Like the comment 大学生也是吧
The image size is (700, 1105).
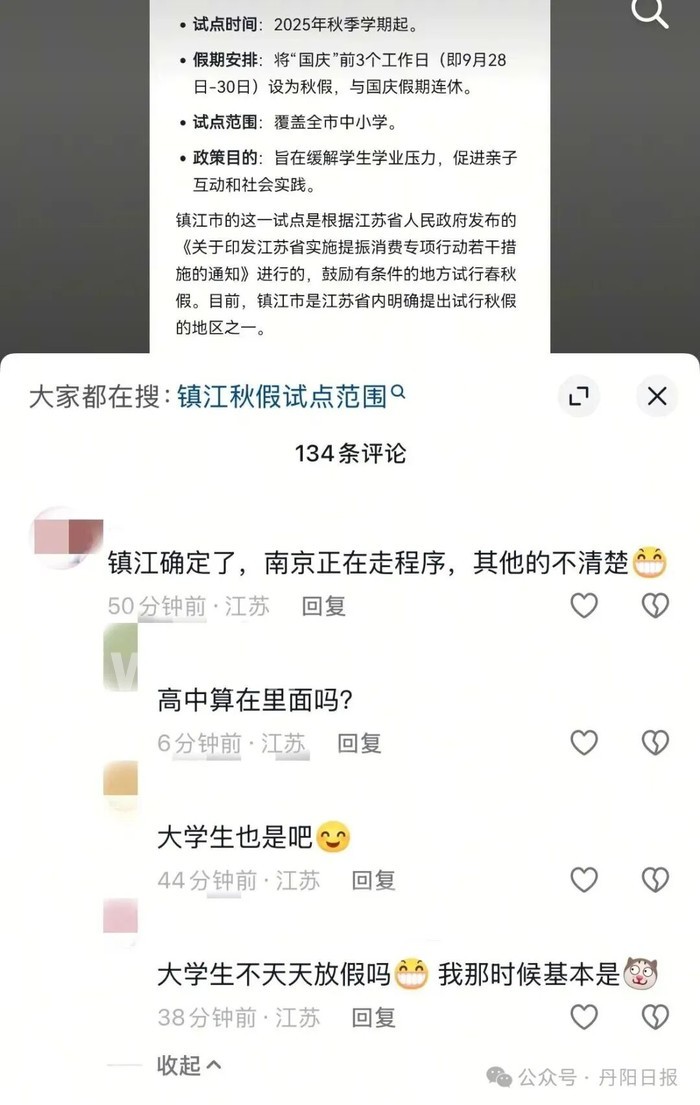coord(584,880)
